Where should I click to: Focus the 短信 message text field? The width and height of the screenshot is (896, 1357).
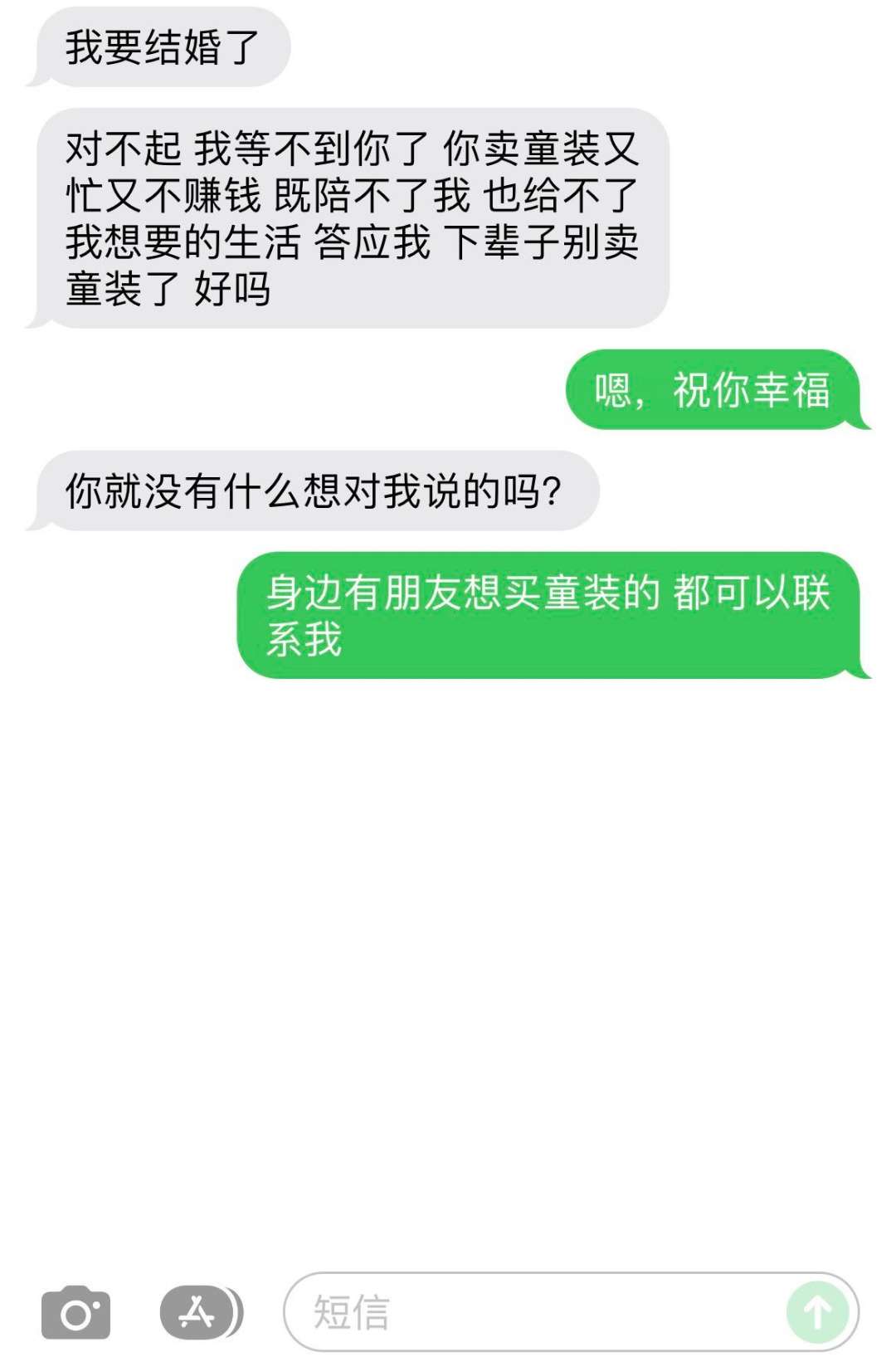click(x=531, y=1312)
